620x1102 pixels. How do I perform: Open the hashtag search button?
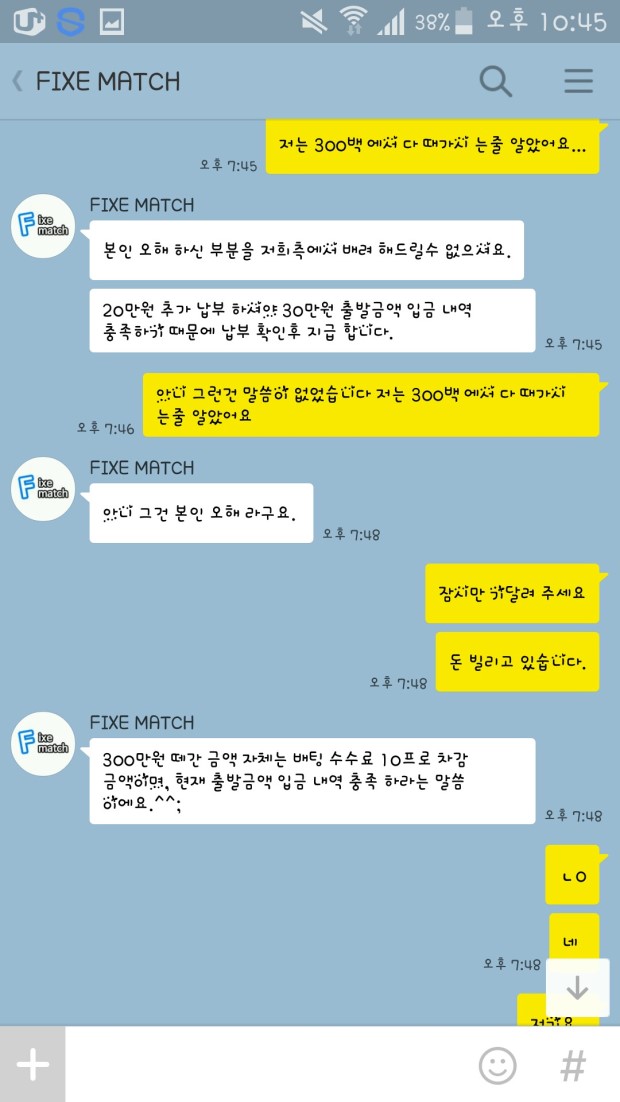click(x=573, y=1065)
